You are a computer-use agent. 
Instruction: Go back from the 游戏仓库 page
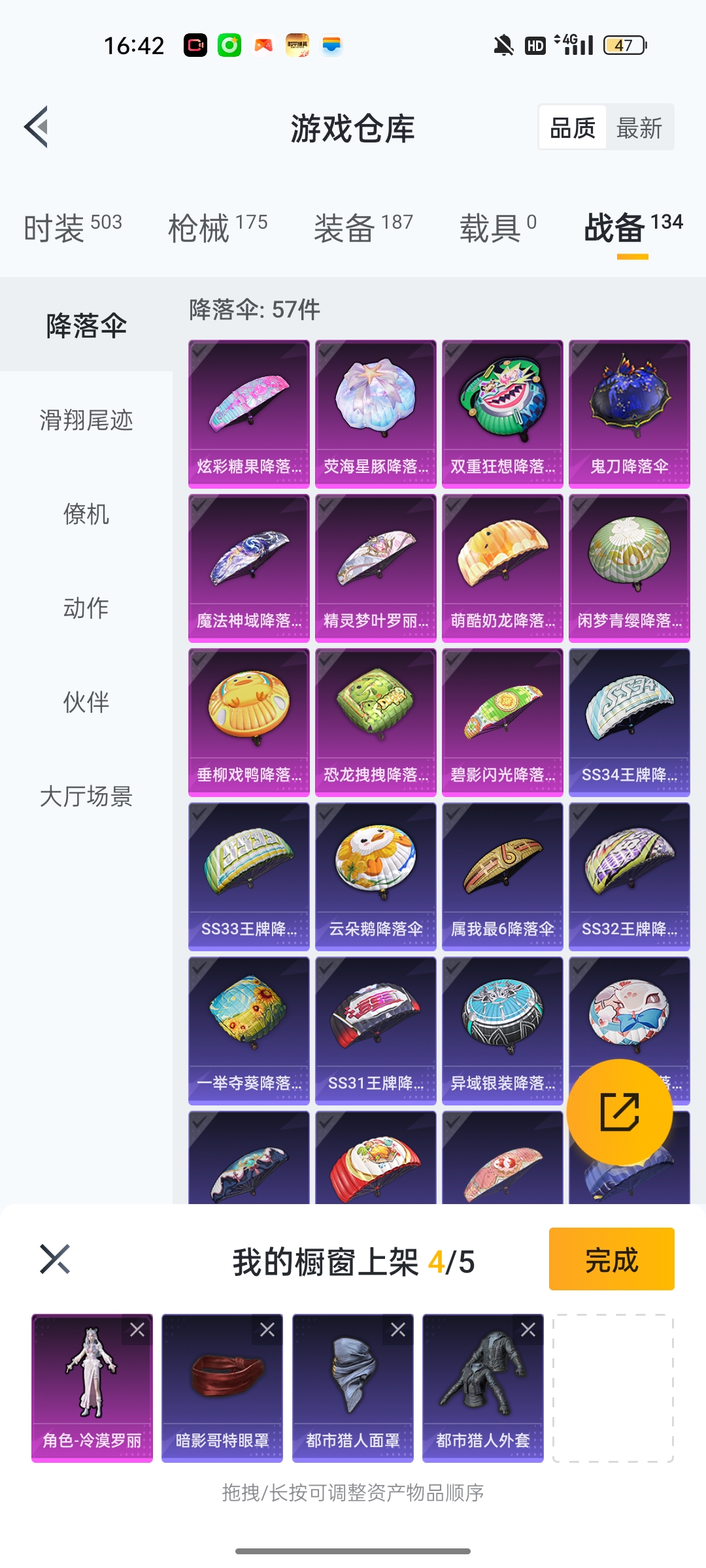pyautogui.click(x=37, y=127)
